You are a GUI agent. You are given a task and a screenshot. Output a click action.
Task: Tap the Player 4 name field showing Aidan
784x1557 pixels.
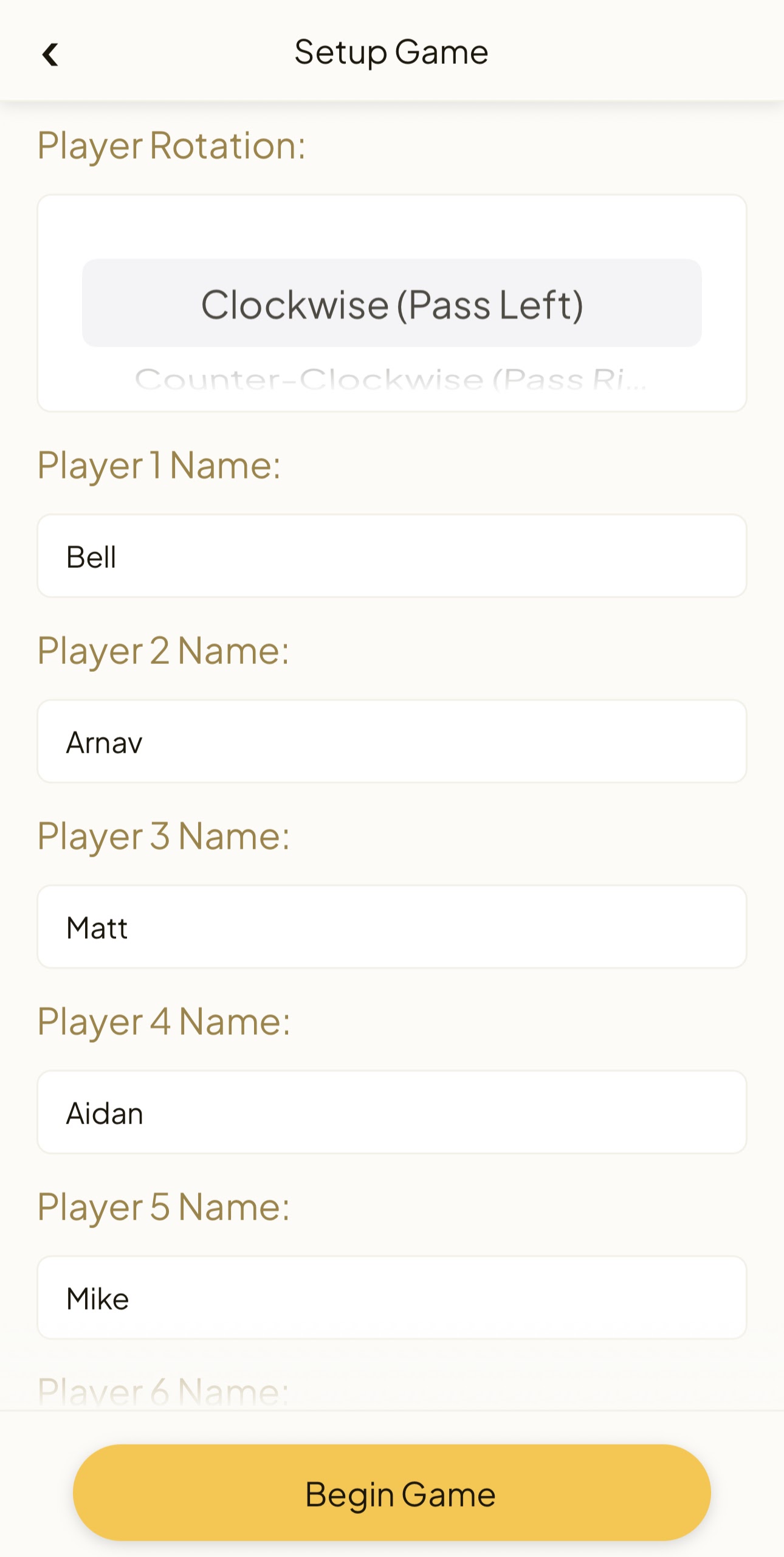point(392,1111)
